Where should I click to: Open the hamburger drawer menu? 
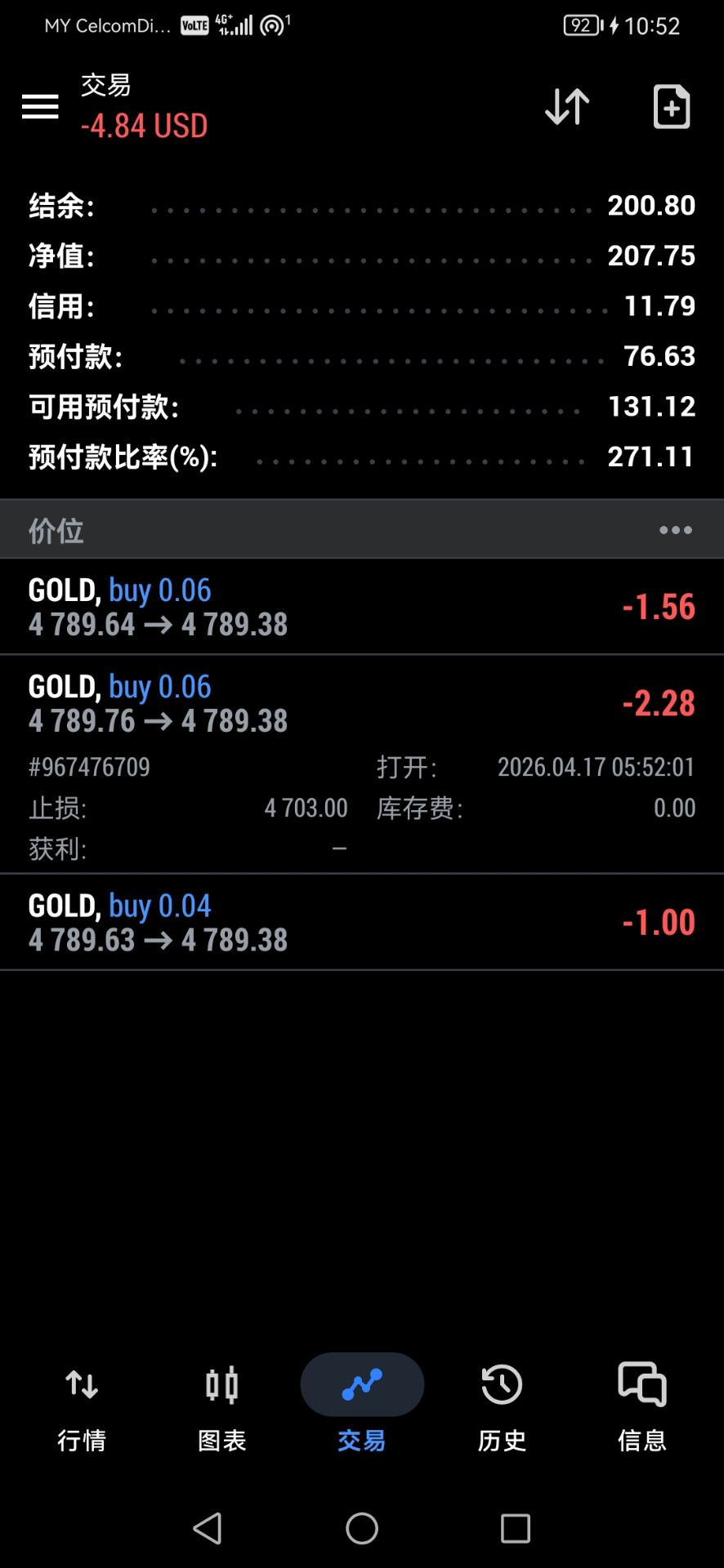(x=40, y=106)
